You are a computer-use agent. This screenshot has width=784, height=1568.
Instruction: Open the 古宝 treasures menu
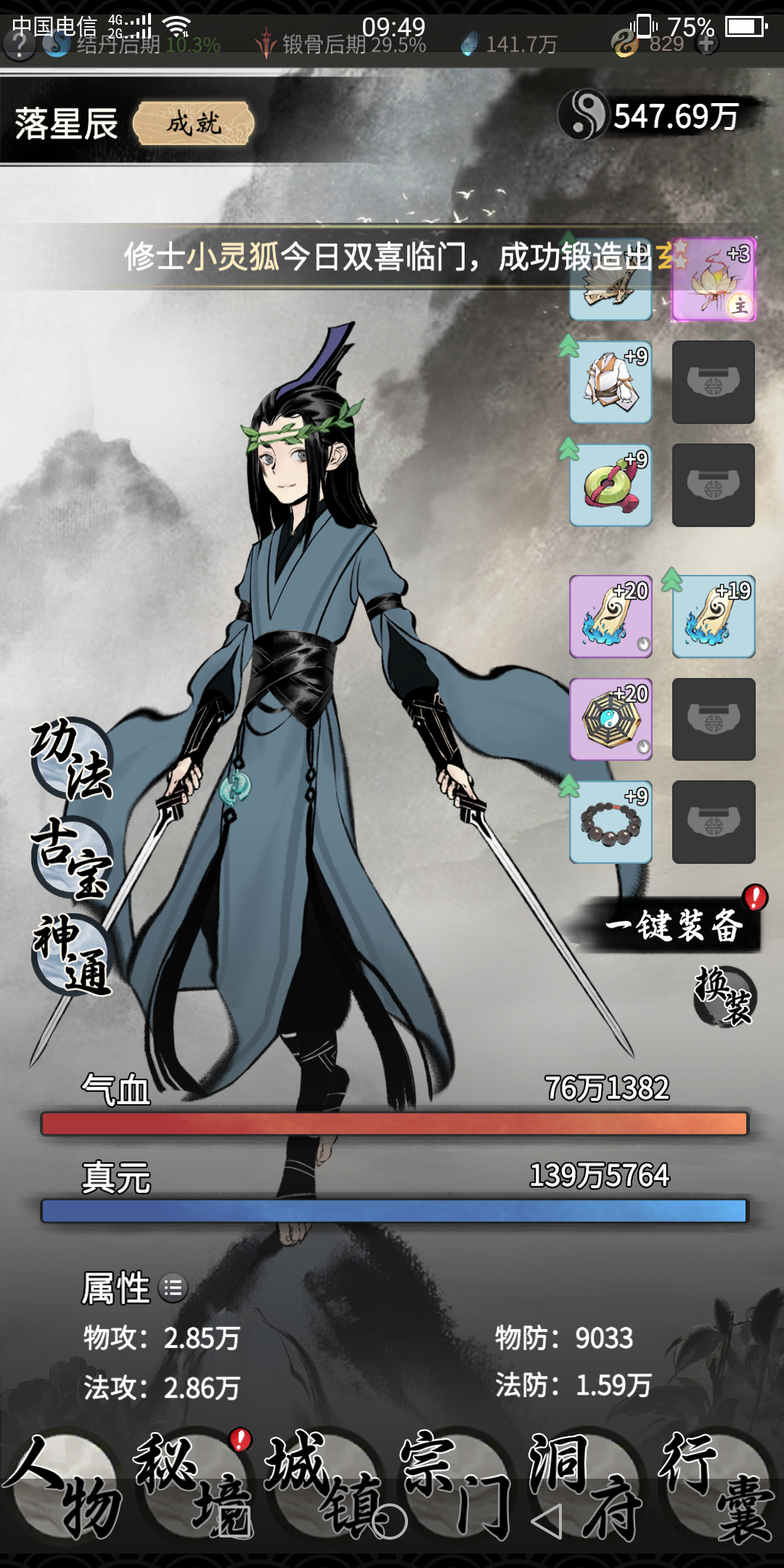(x=72, y=858)
